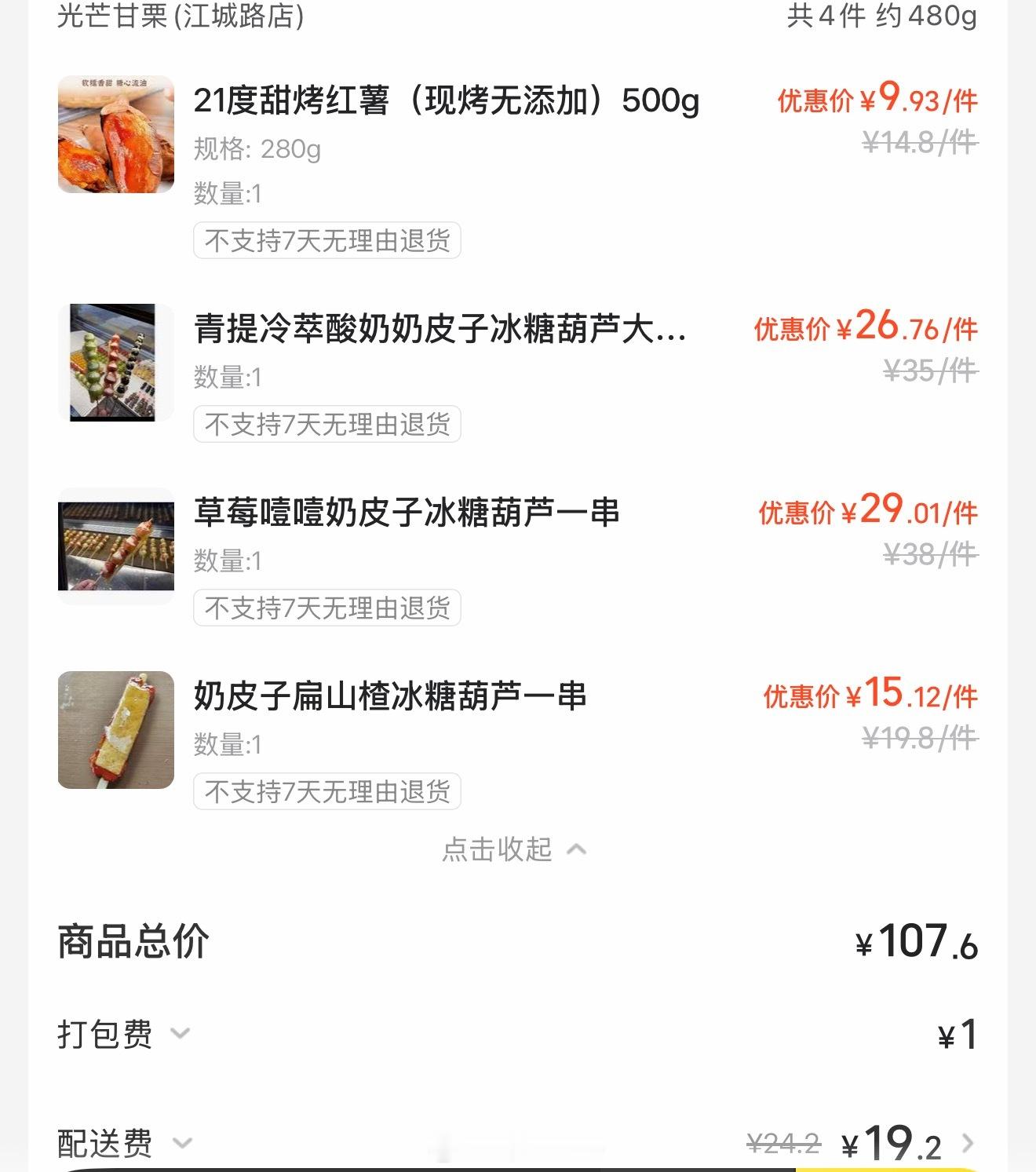Open the 21度甜烤红薯 product item
The width and height of the screenshot is (1036, 1172).
click(x=446, y=100)
